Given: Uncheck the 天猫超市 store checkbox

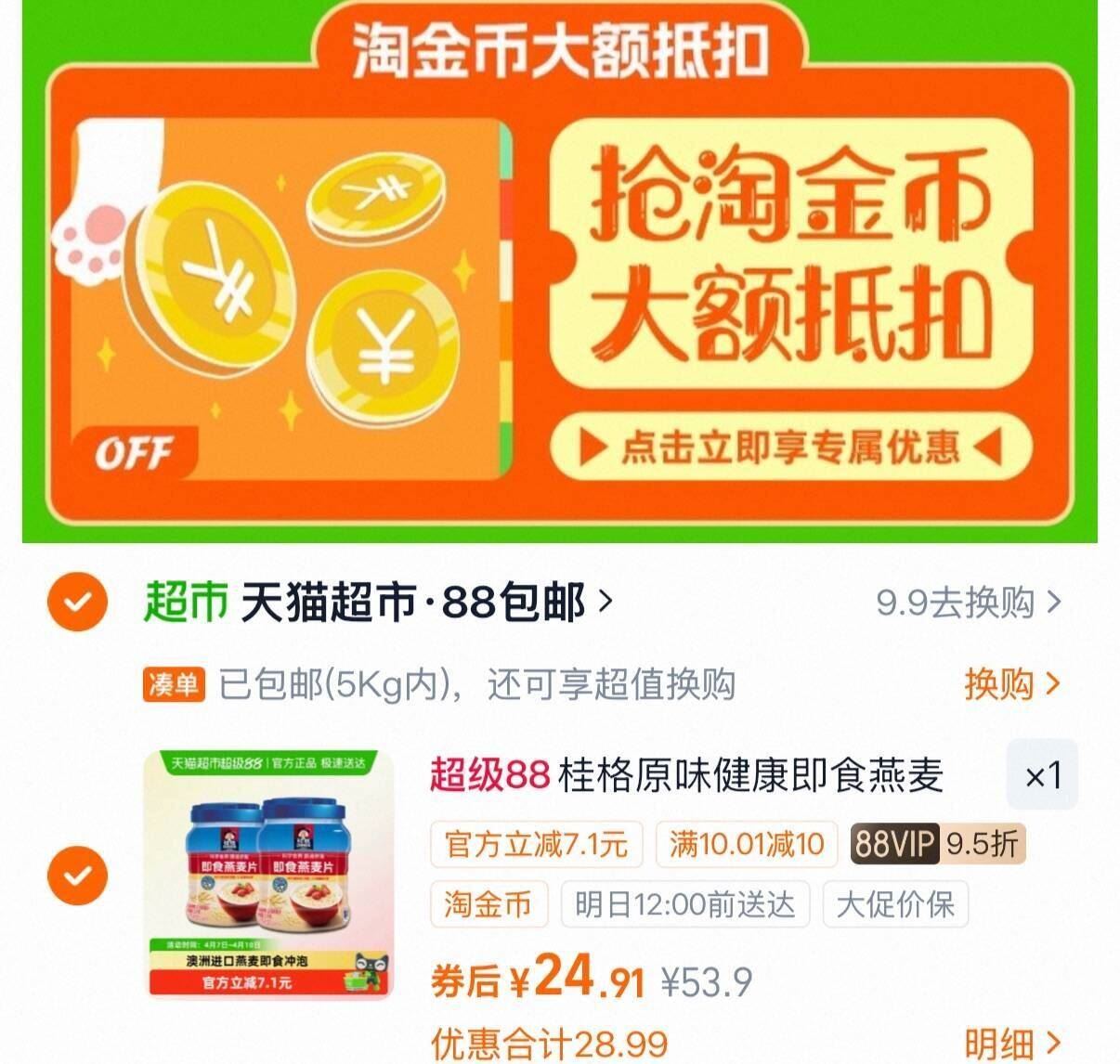Looking at the screenshot, I should (78, 603).
